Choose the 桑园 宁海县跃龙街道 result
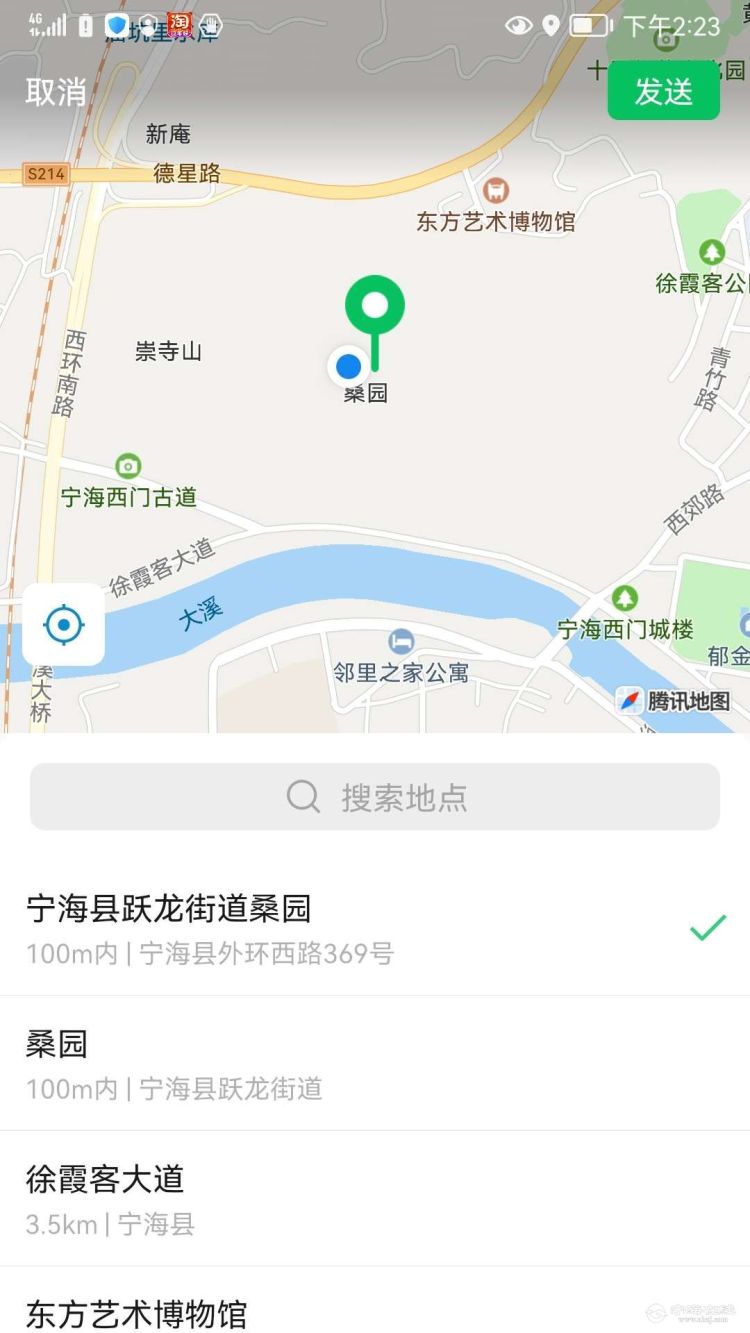 [x=375, y=1064]
